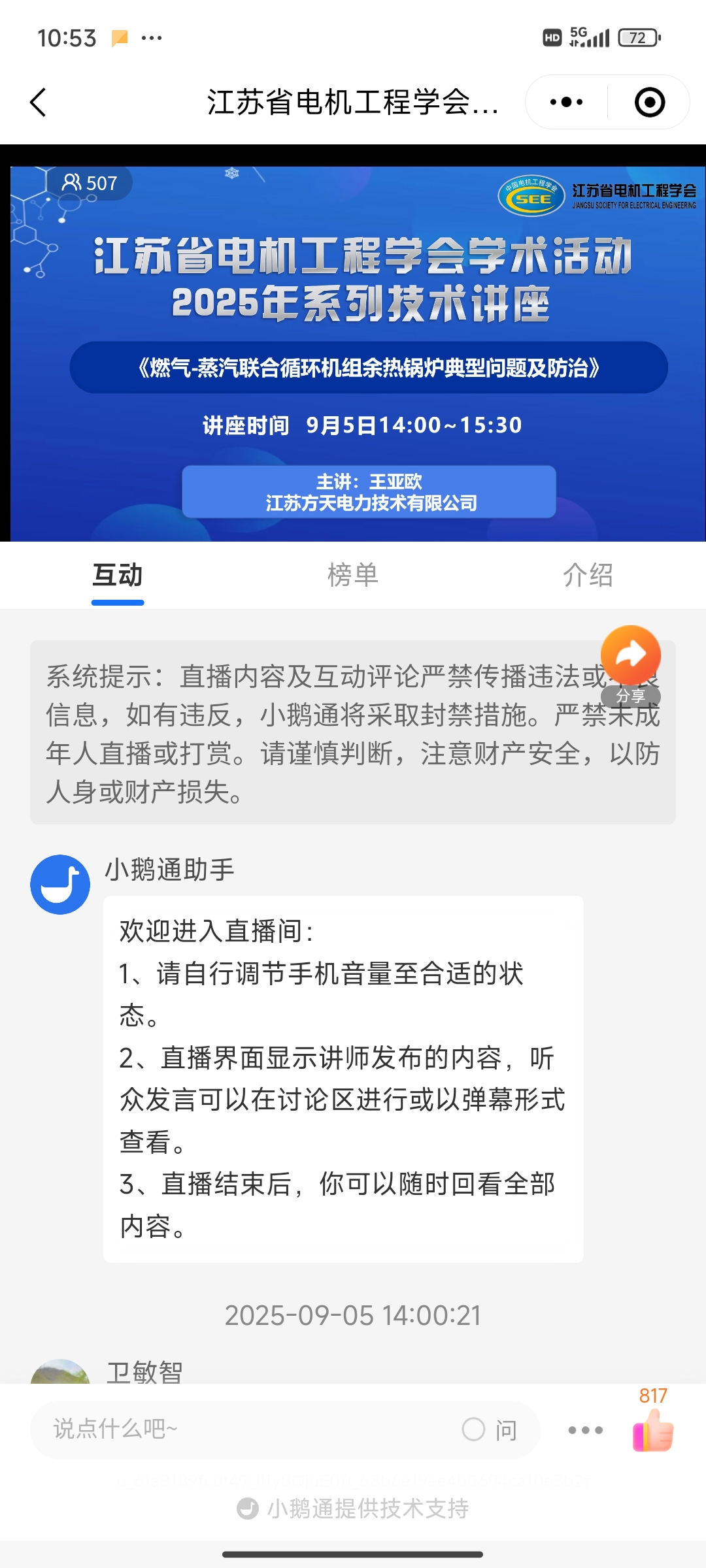Tap the live stream video player
Viewport: 706px width, 1568px height.
click(x=353, y=353)
